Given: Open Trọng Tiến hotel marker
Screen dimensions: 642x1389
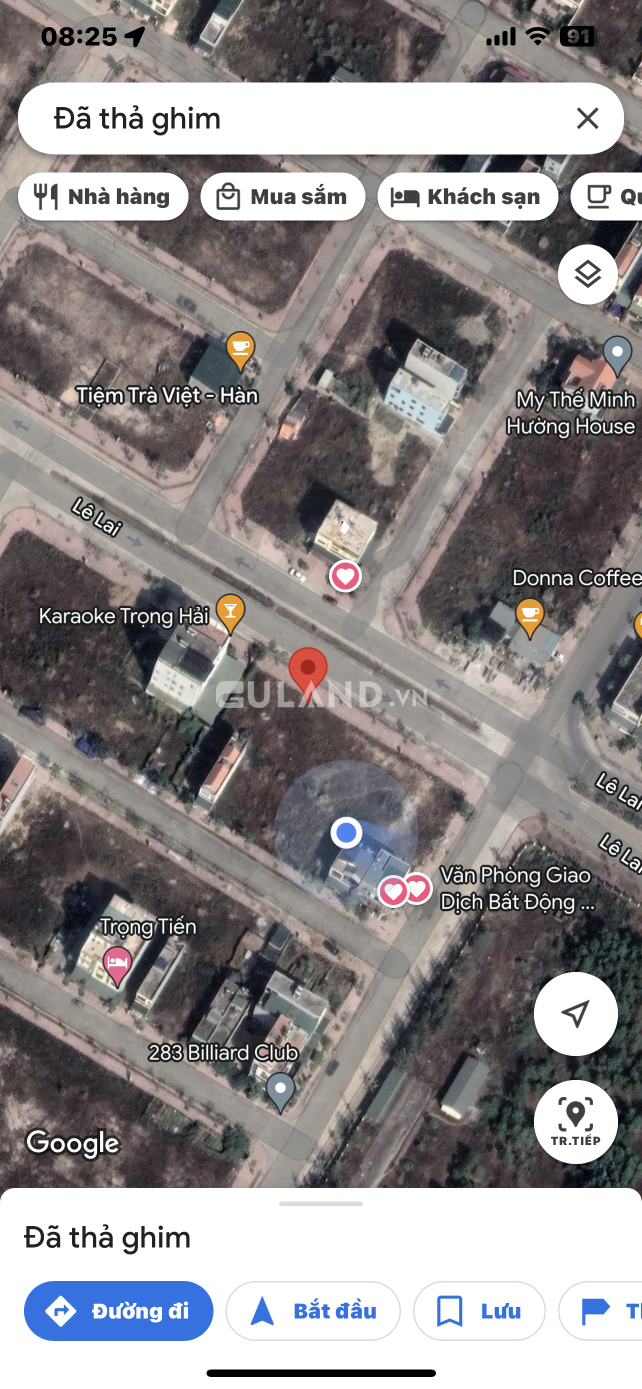Looking at the screenshot, I should [x=118, y=964].
